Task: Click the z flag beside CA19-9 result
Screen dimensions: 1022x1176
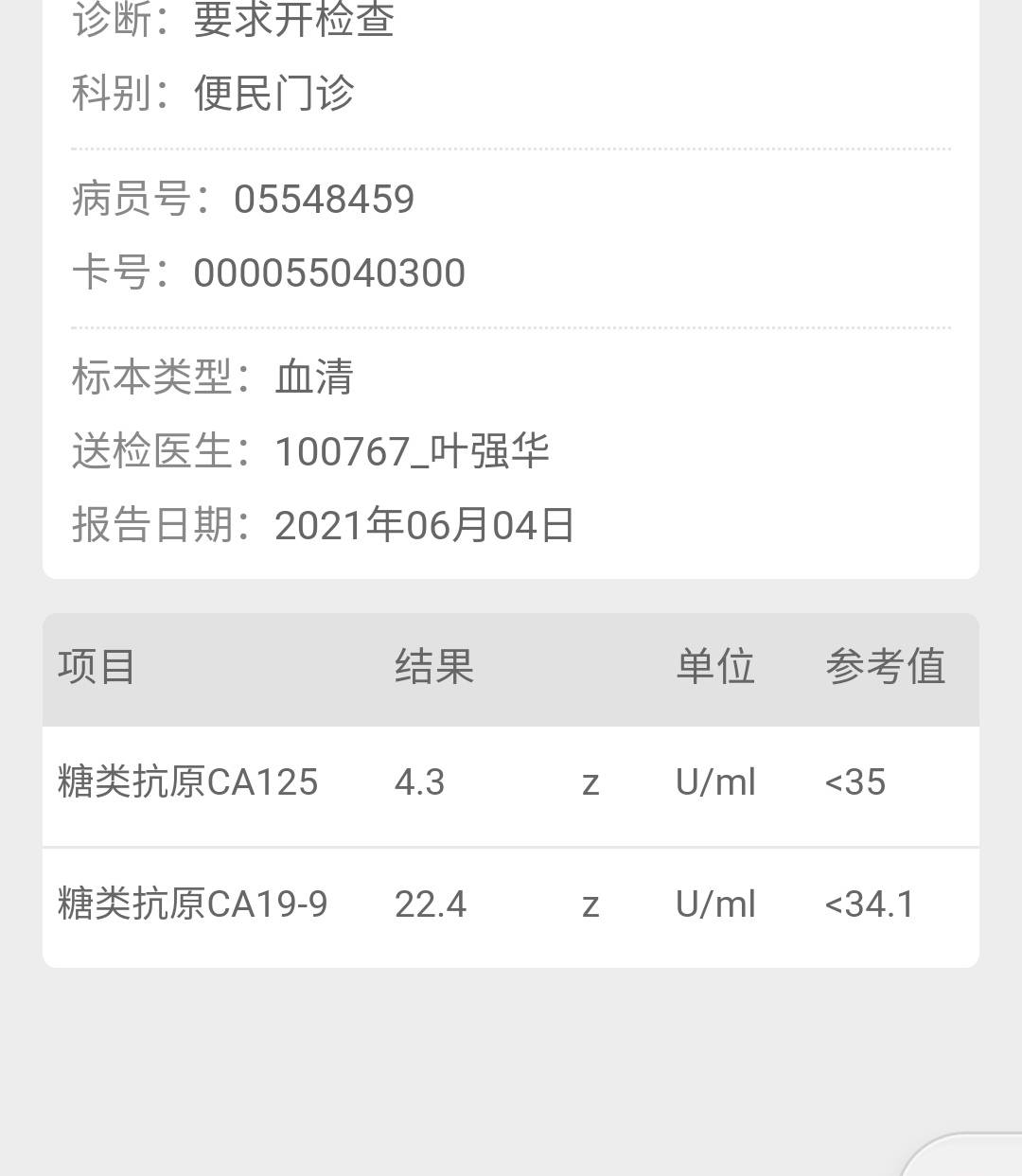Action: tap(591, 905)
